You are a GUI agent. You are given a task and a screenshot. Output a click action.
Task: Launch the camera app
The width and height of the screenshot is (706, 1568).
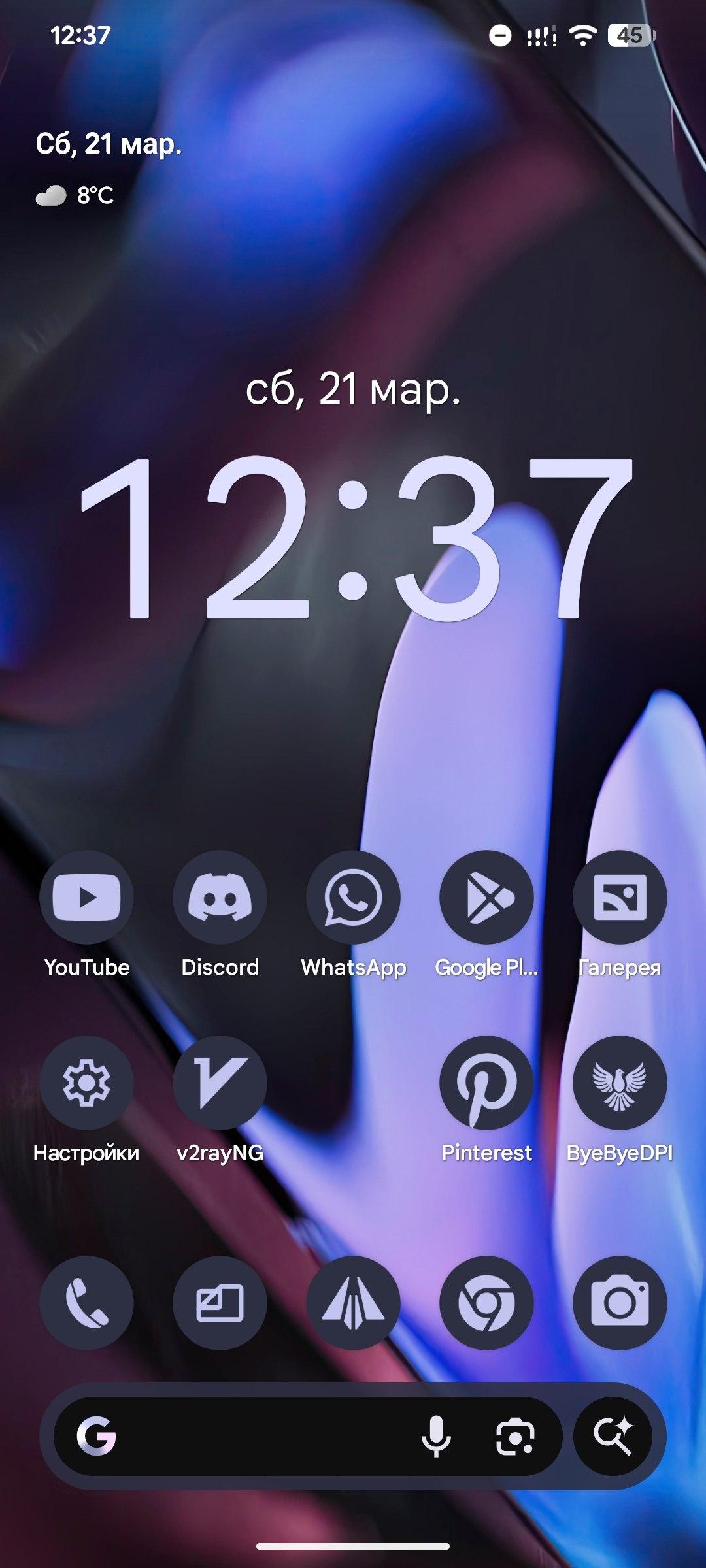620,1303
